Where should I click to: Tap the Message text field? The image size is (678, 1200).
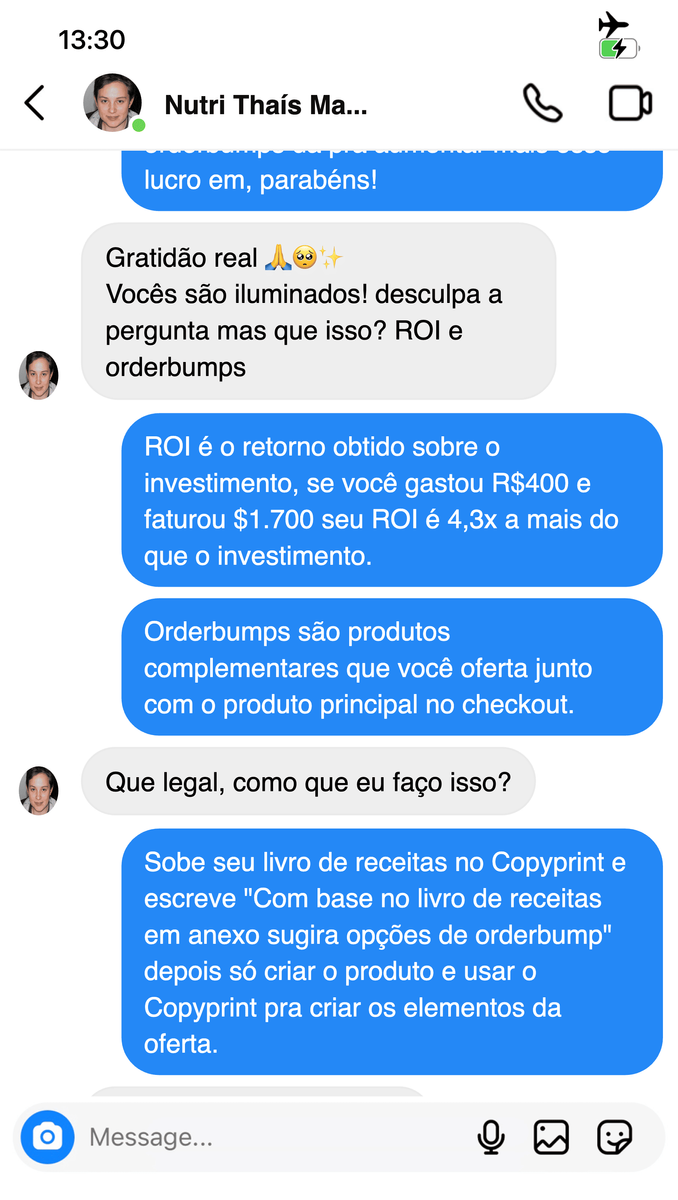click(270, 1137)
